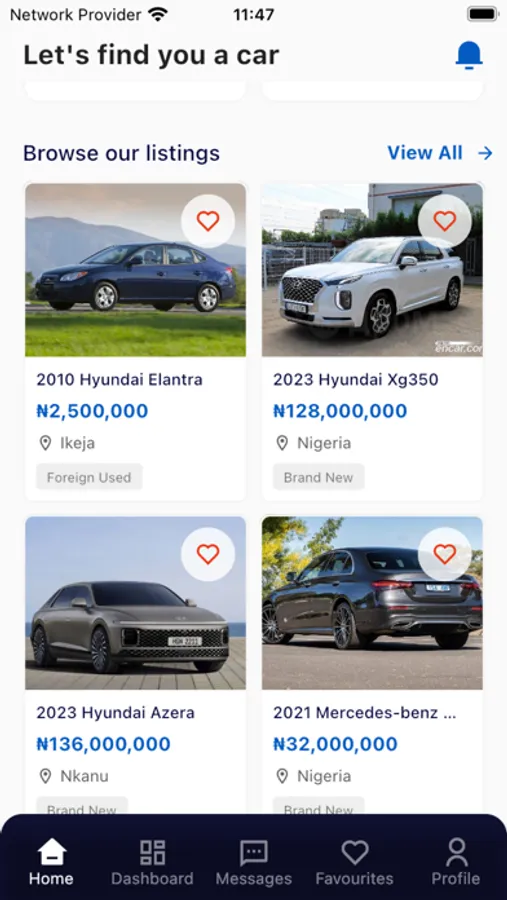The width and height of the screenshot is (507, 900).
Task: View the 2023 Hyundai Azera listing
Action: (136, 665)
